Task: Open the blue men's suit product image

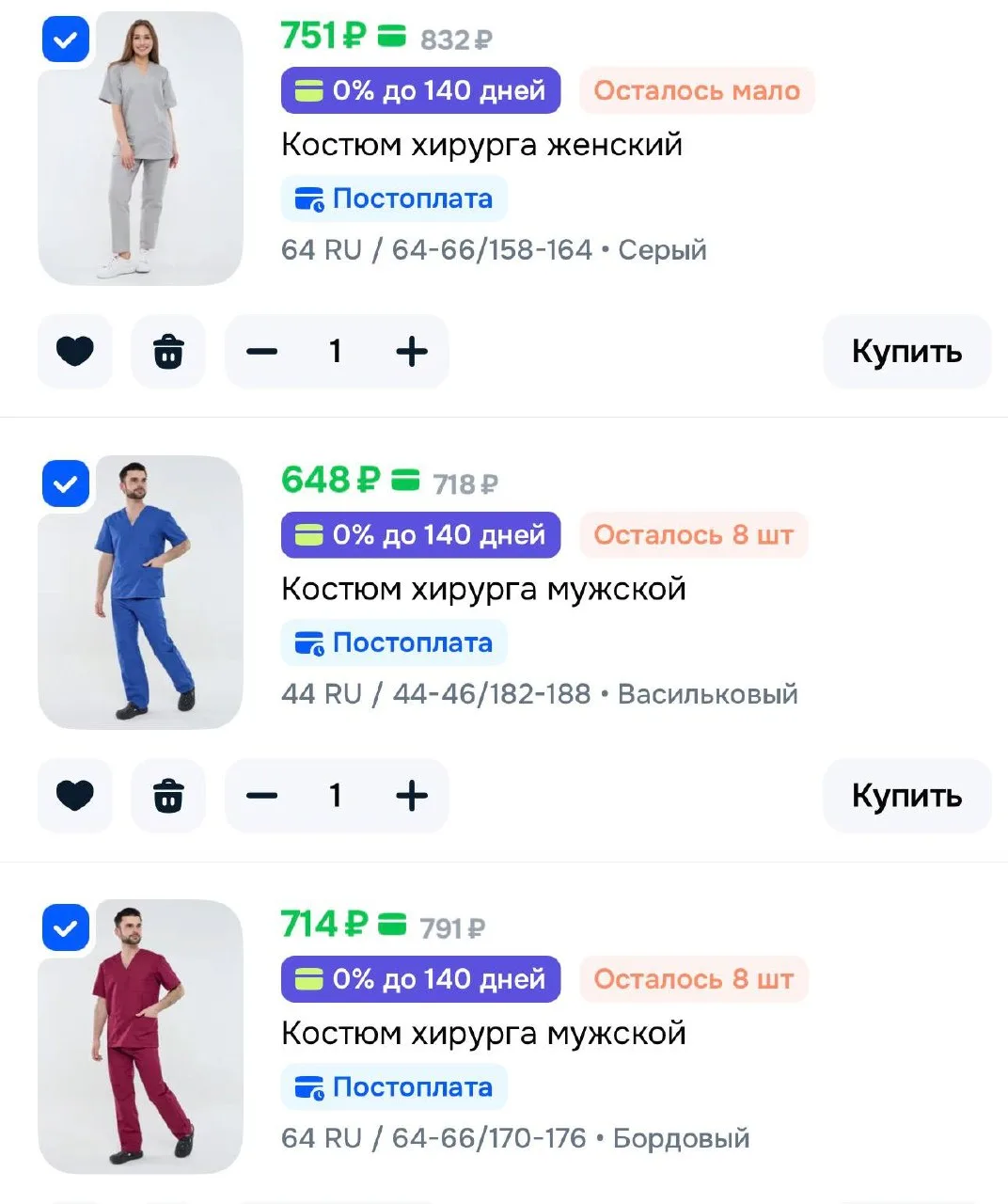Action: [x=141, y=593]
